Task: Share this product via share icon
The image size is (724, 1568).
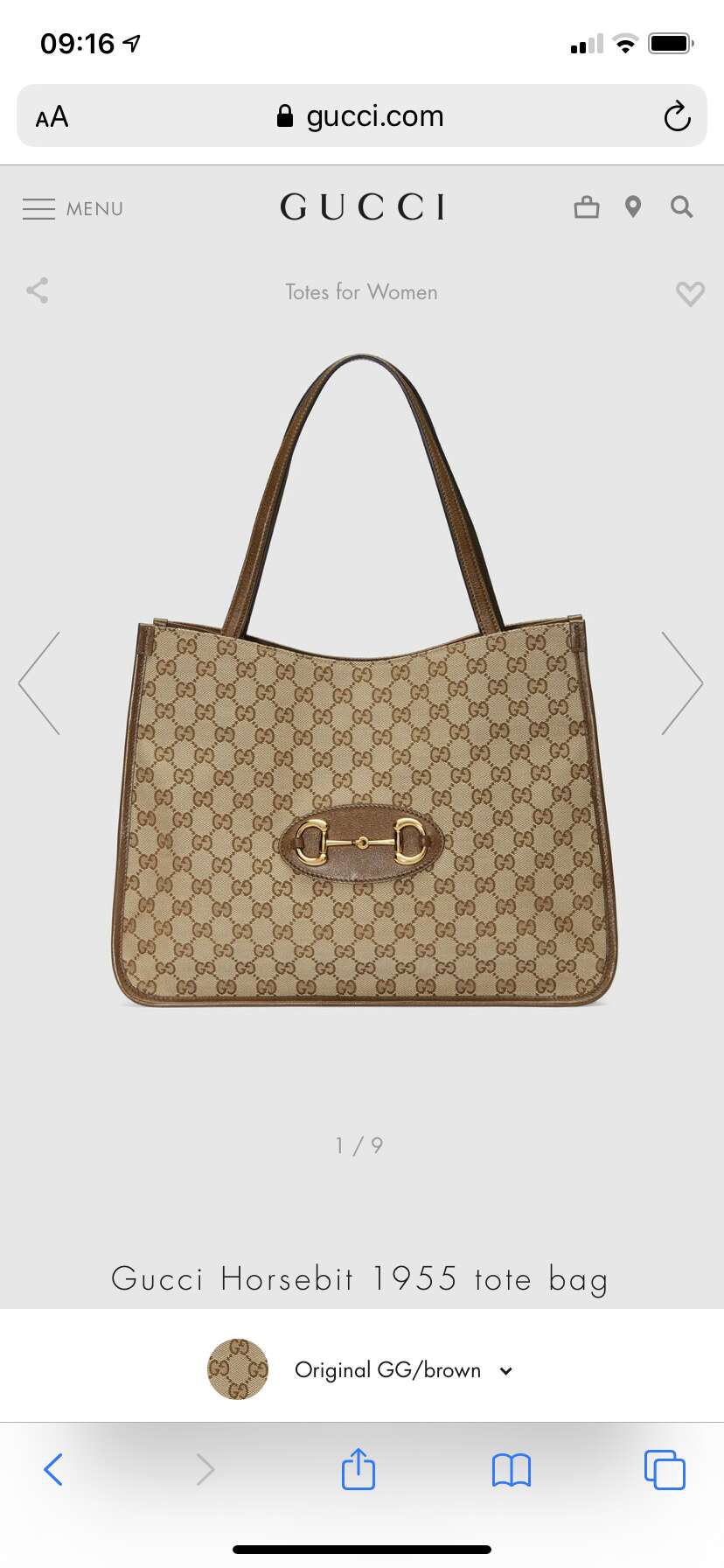Action: click(38, 290)
